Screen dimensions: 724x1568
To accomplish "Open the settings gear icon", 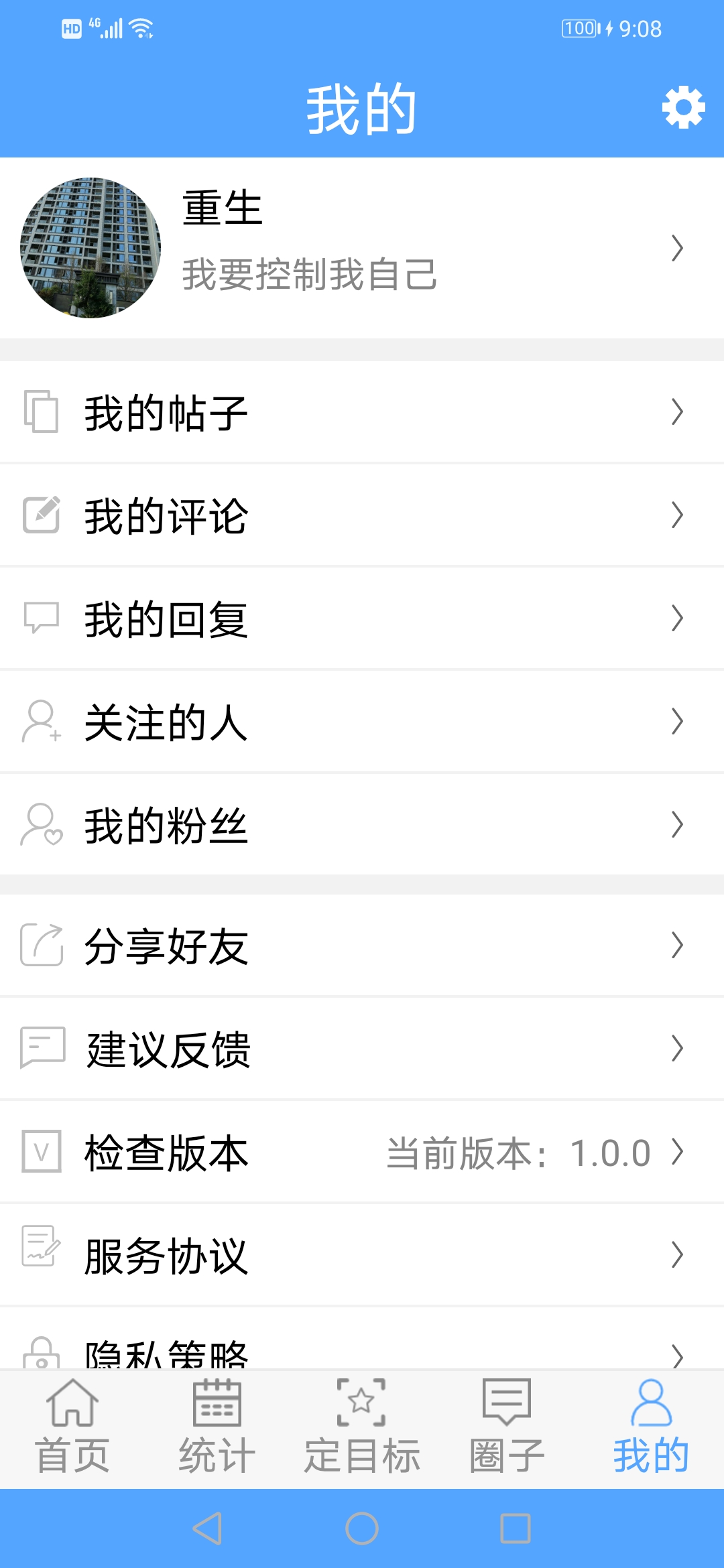I will (x=683, y=107).
